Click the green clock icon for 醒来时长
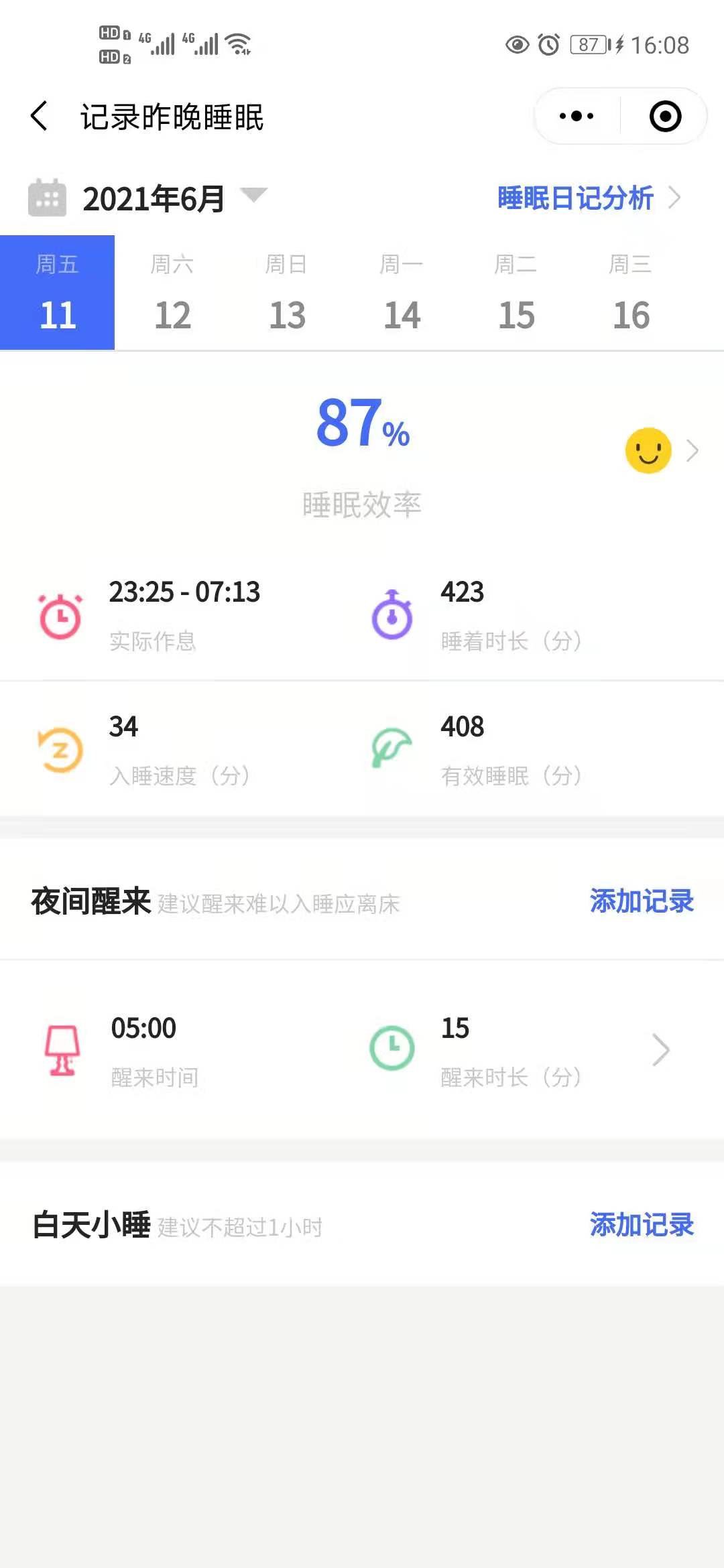The height and width of the screenshot is (1568, 724). [x=392, y=1049]
